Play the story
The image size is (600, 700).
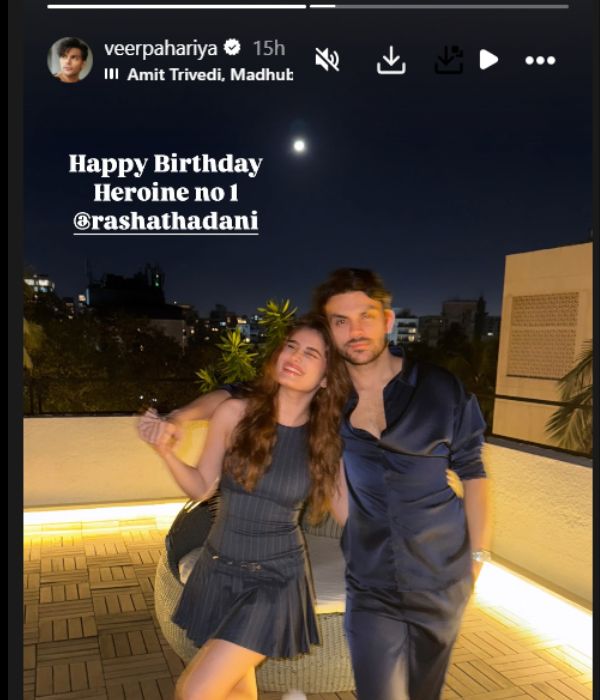tap(489, 60)
